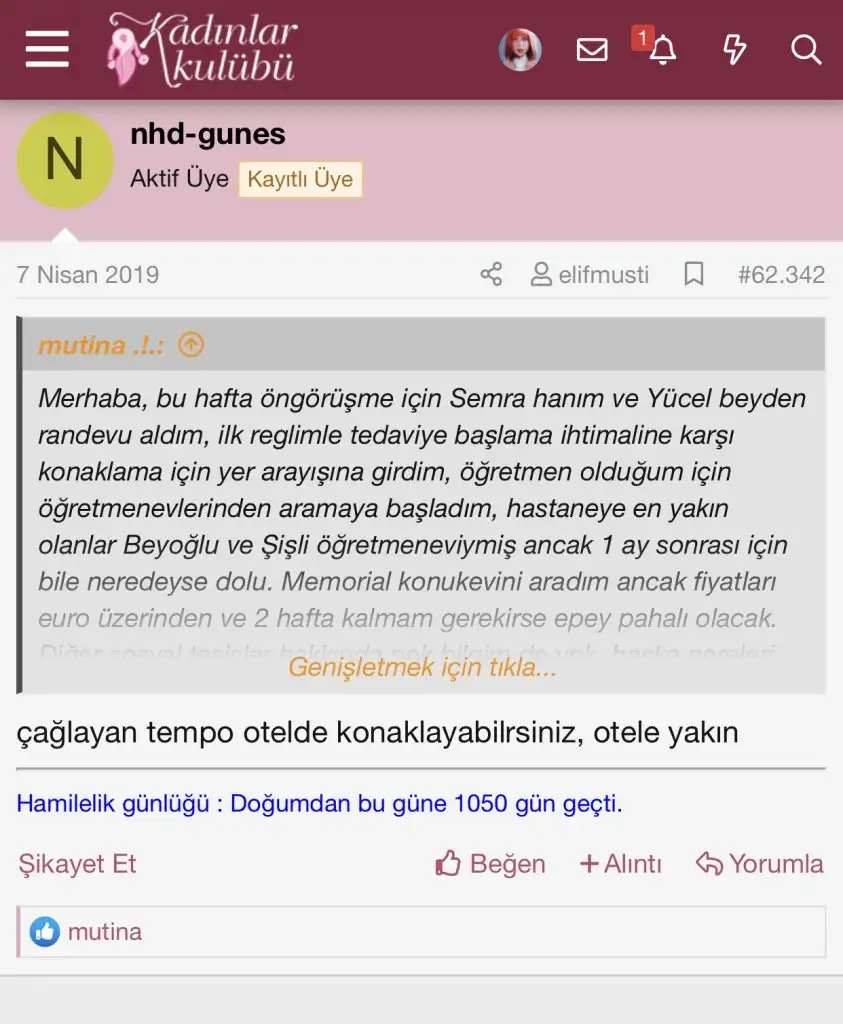The width and height of the screenshot is (843, 1024).
Task: Expand quote with Genişletmek için tıkla
Action: point(422,667)
